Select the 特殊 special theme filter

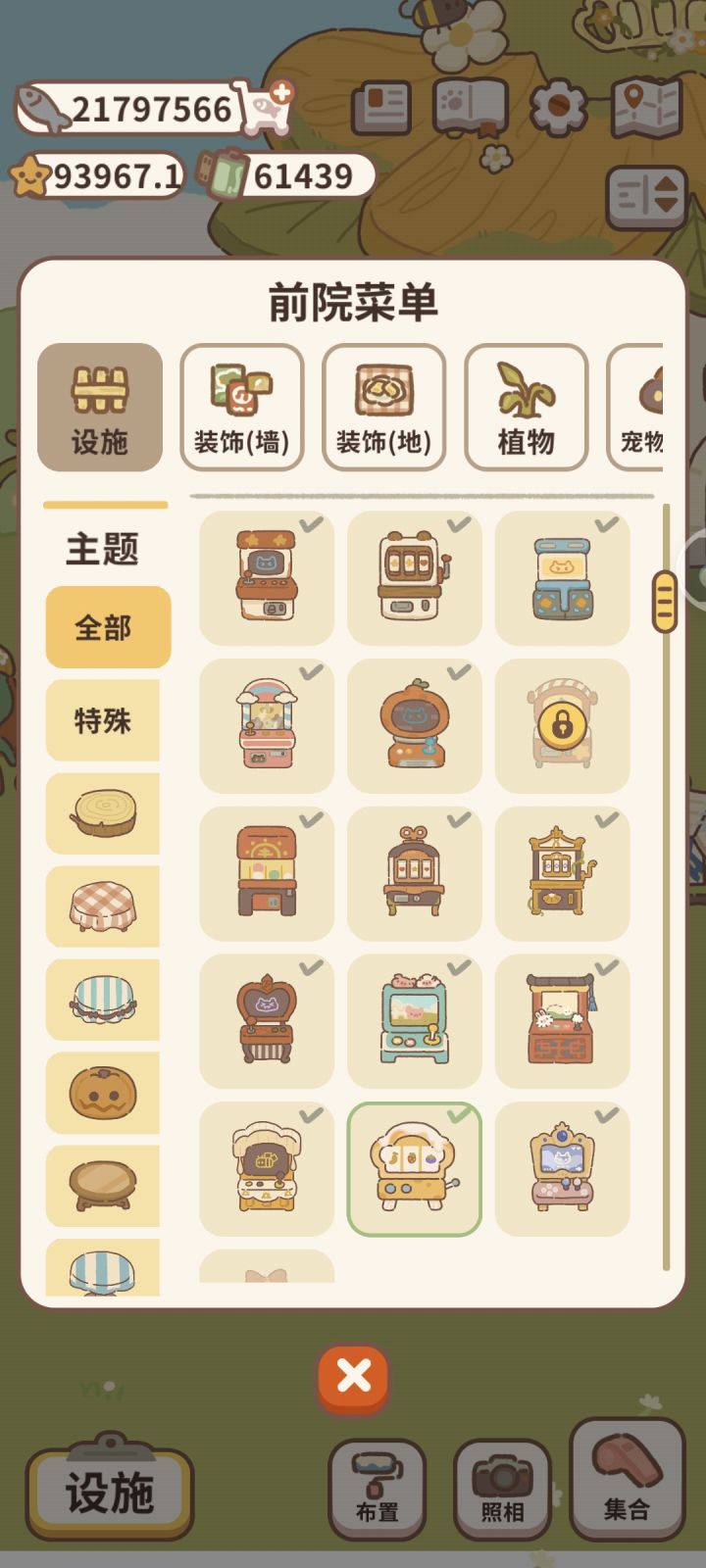108,720
